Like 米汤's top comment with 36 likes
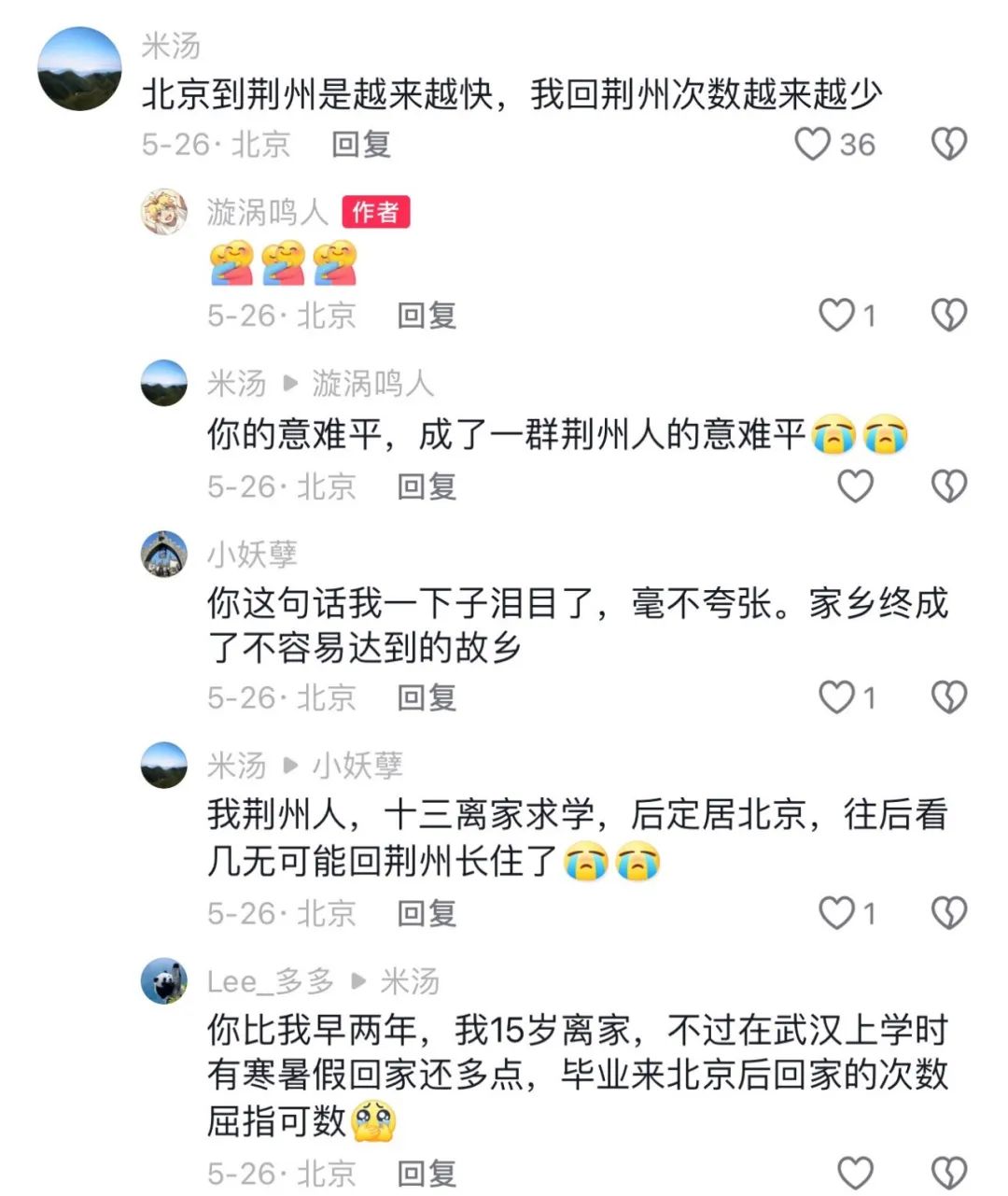Screen dimensions: 1008x1196 pyautogui.click(x=812, y=144)
